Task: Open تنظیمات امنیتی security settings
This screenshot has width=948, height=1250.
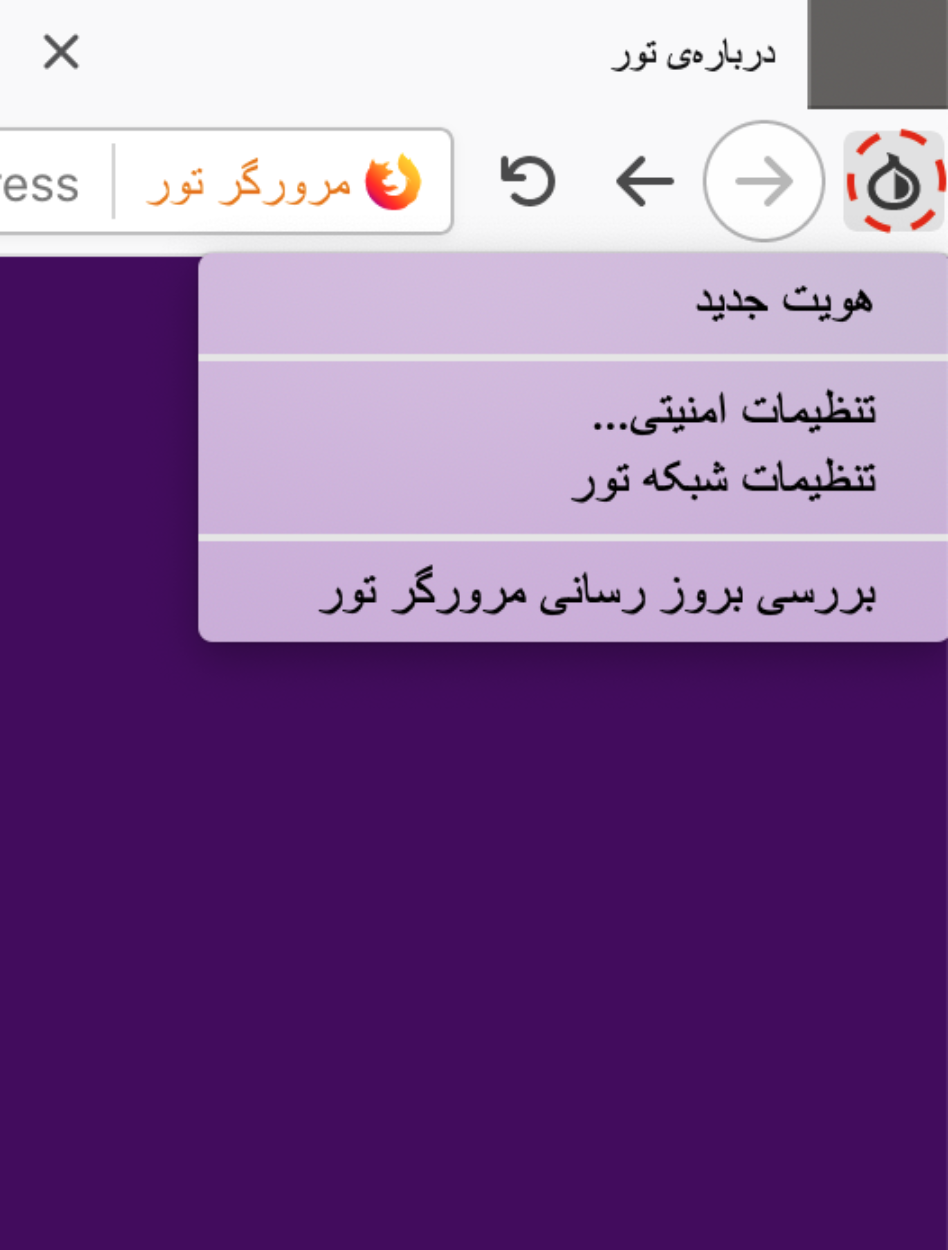Action: pos(734,410)
